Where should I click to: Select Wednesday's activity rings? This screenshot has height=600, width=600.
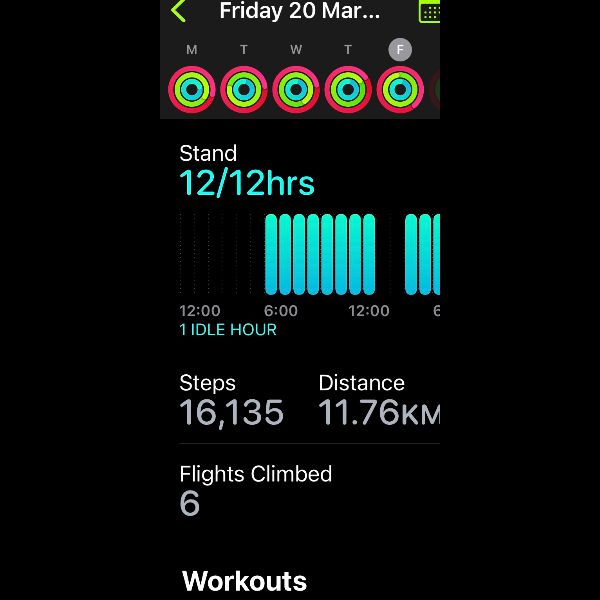click(x=296, y=89)
